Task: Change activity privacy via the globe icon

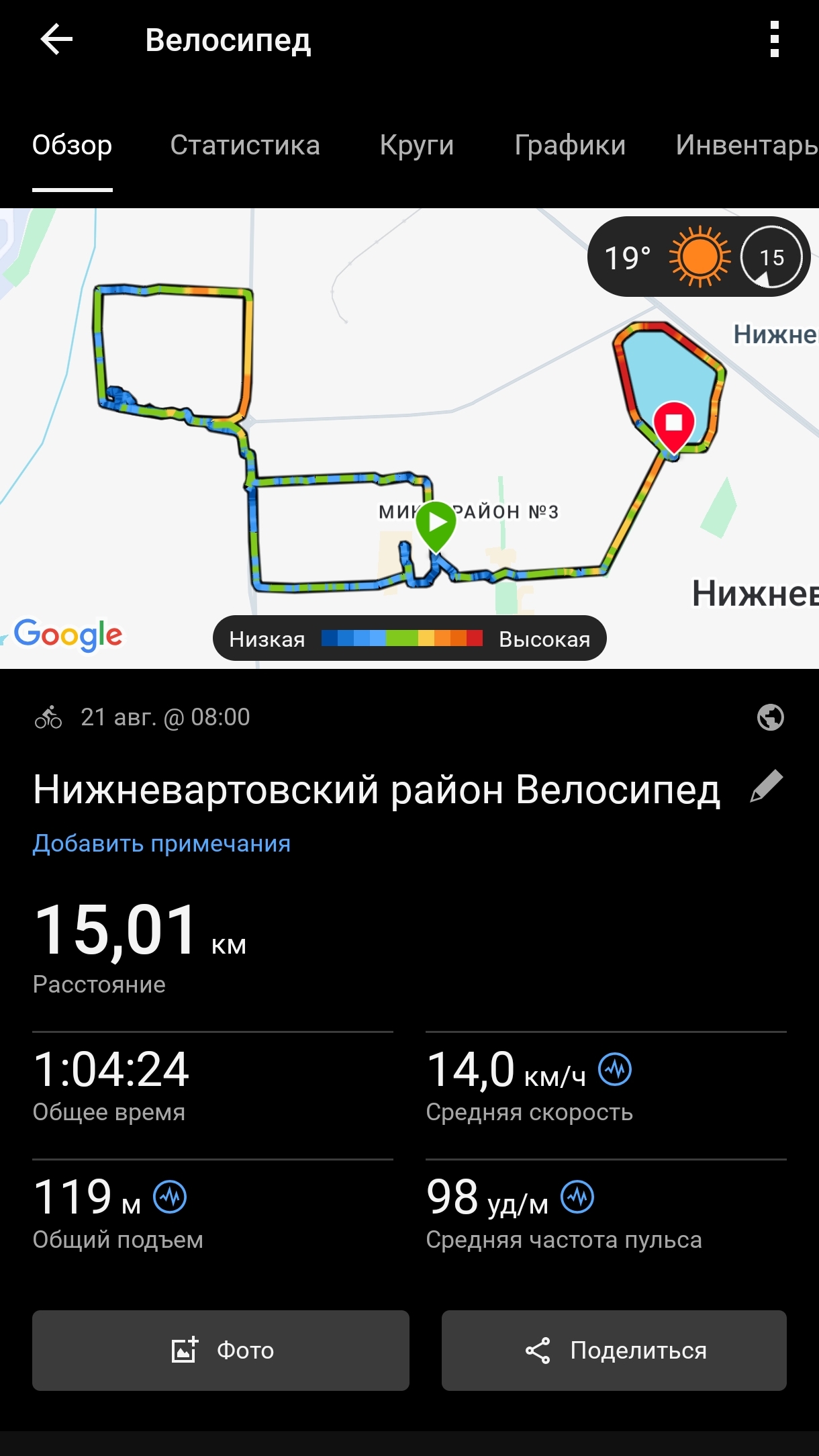Action: coord(770,717)
